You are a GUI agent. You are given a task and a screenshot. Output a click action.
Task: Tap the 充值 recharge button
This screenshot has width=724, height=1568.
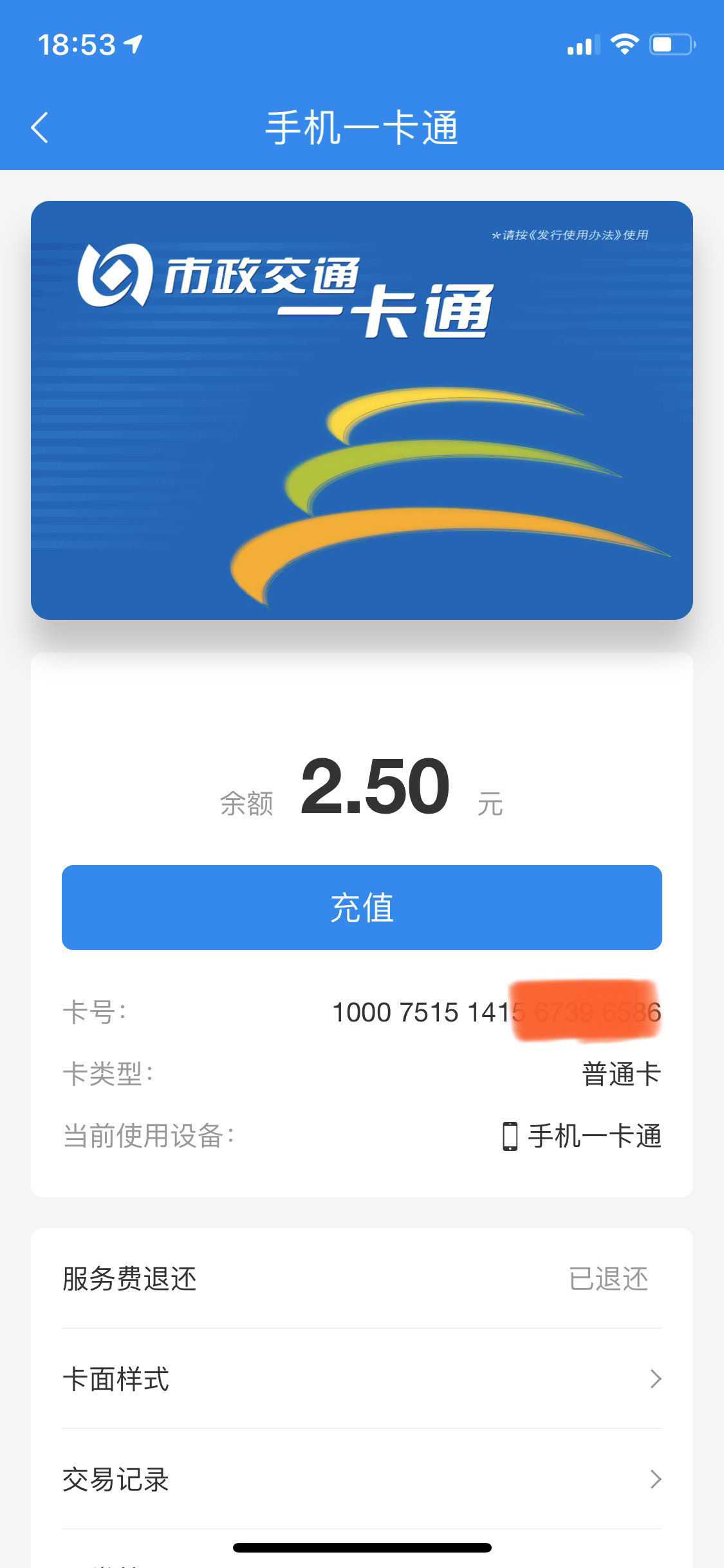(362, 908)
